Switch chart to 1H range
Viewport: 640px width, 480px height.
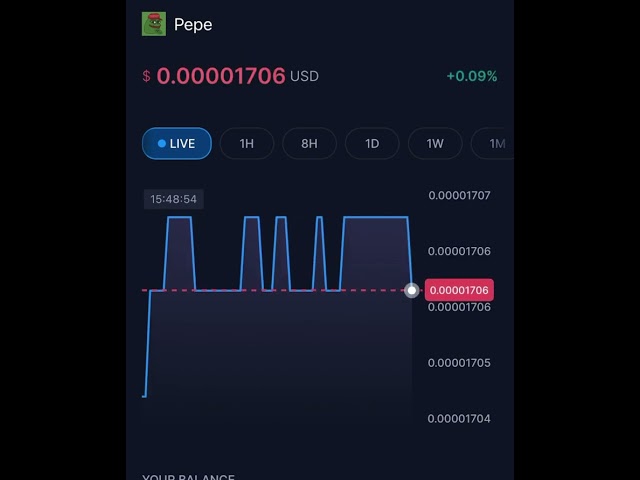[247, 143]
